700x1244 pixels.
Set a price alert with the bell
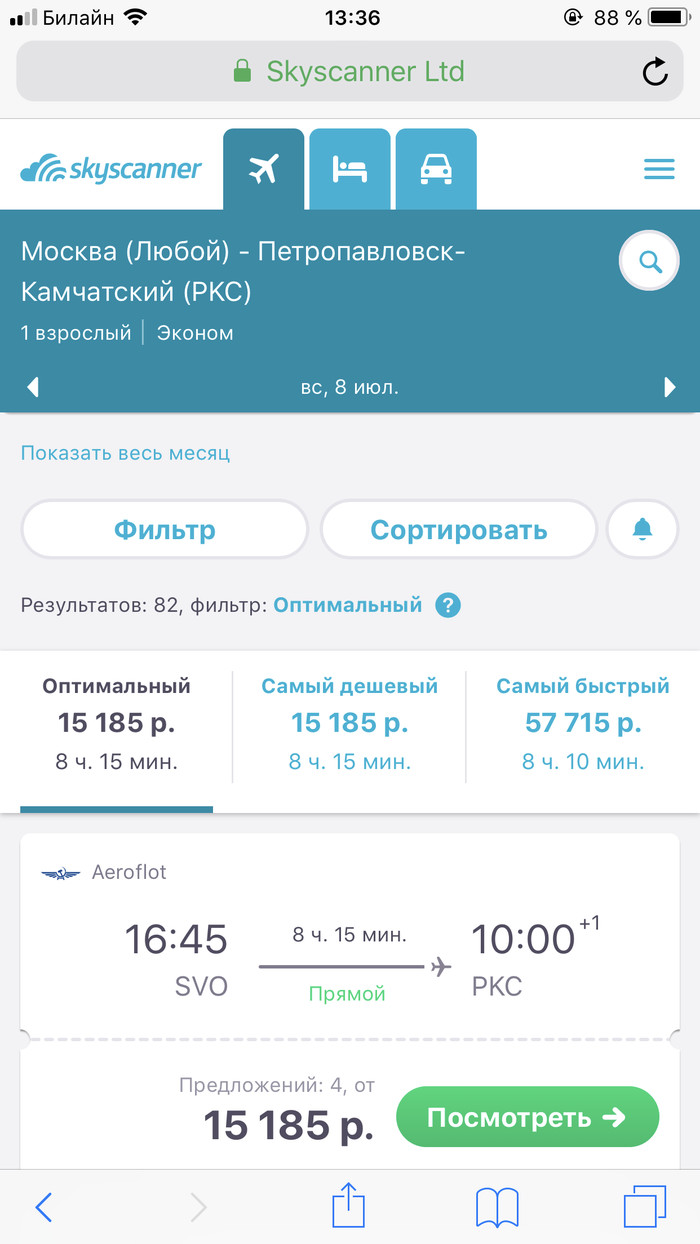(643, 529)
